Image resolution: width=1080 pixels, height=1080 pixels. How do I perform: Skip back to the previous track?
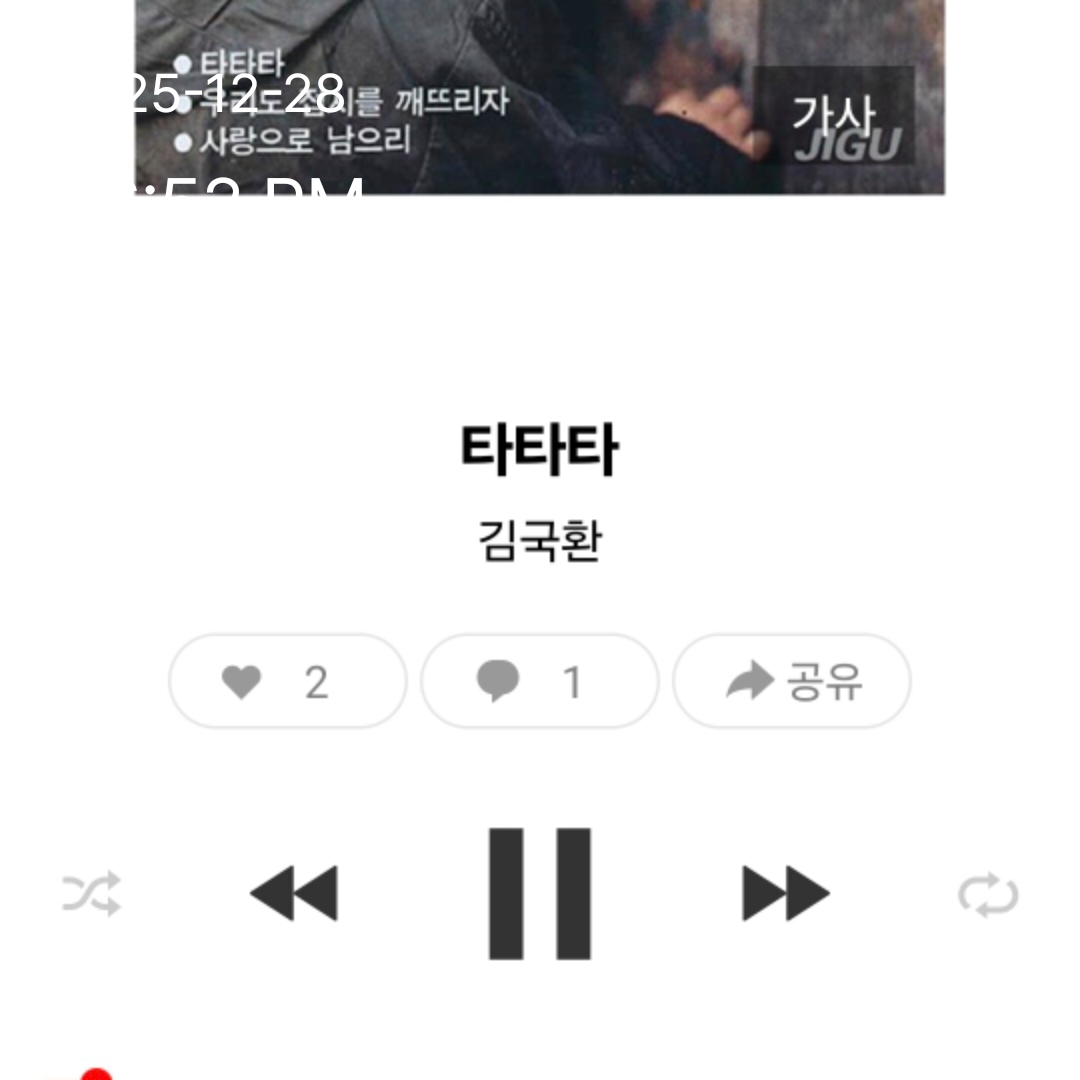[x=294, y=893]
